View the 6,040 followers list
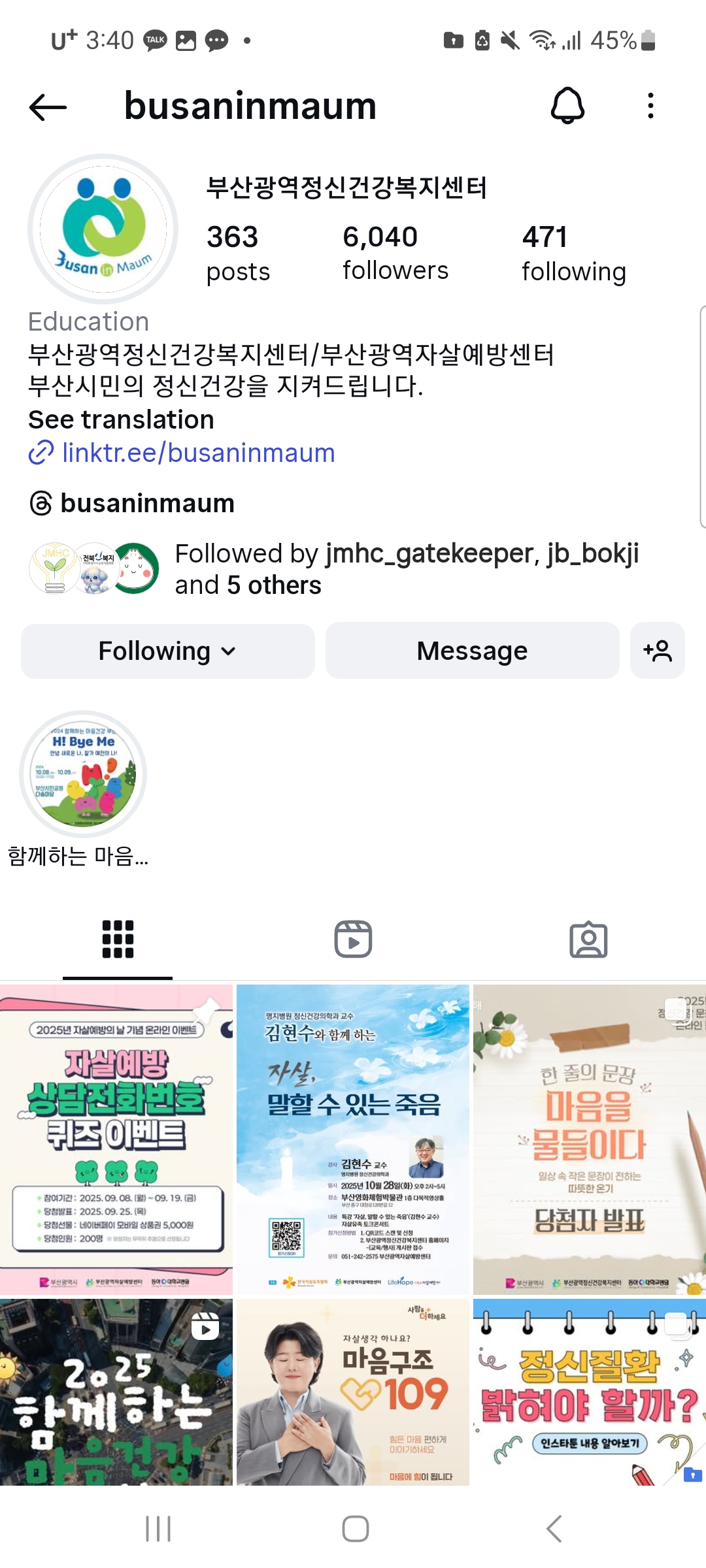This screenshot has width=706, height=1568. [x=395, y=253]
